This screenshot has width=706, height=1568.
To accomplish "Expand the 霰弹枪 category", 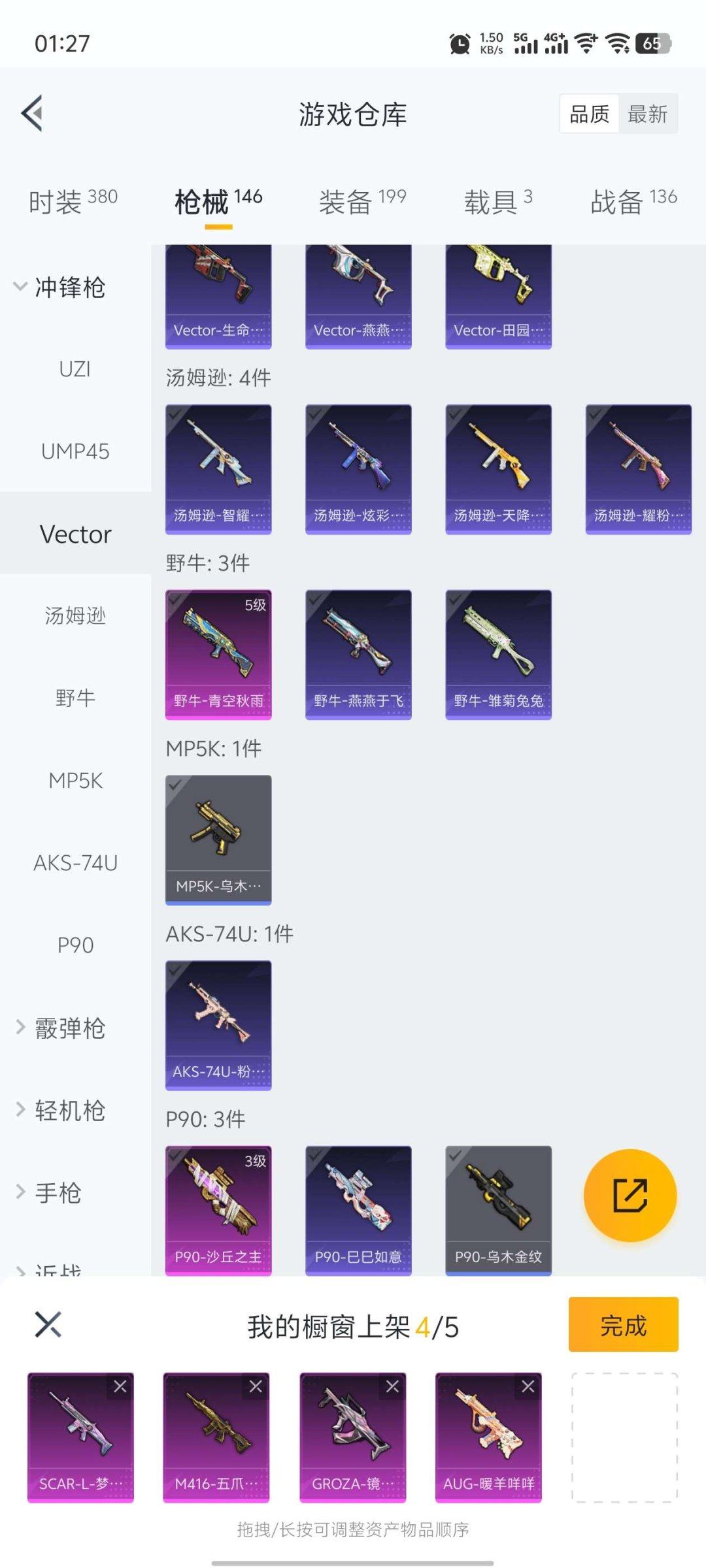I will 59,1028.
